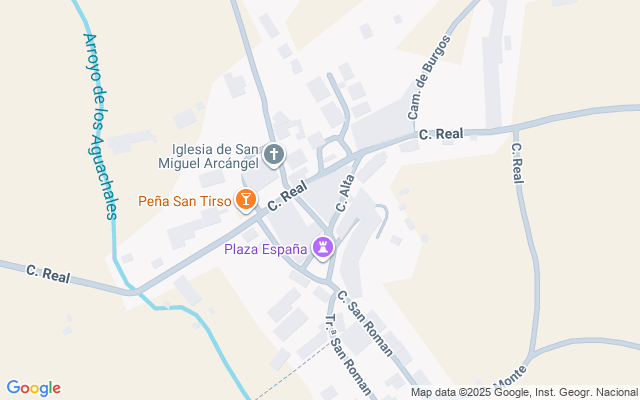This screenshot has height=400, width=640.
Task: Tap the Plaza España landmark marker
Action: [x=324, y=247]
